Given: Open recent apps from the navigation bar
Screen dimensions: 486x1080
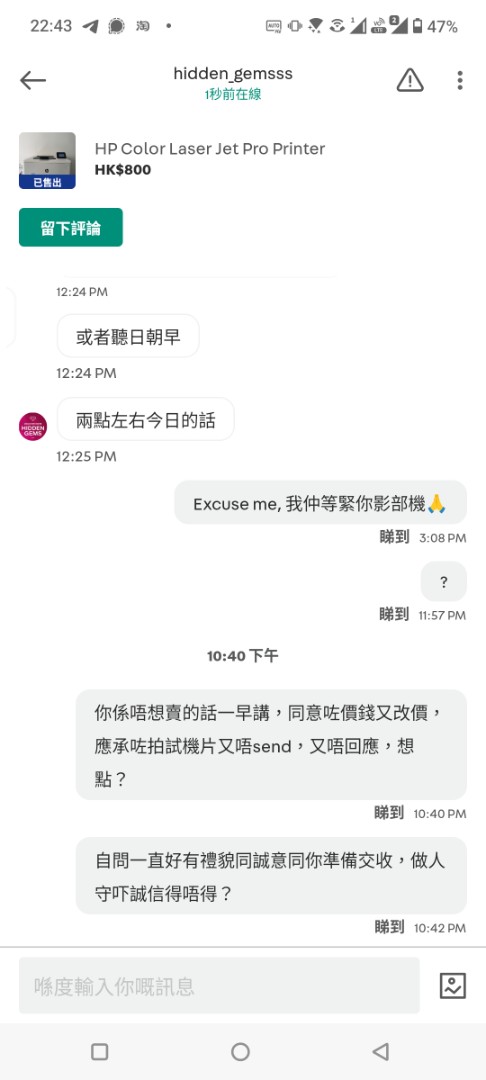Looking at the screenshot, I should (x=100, y=1051).
